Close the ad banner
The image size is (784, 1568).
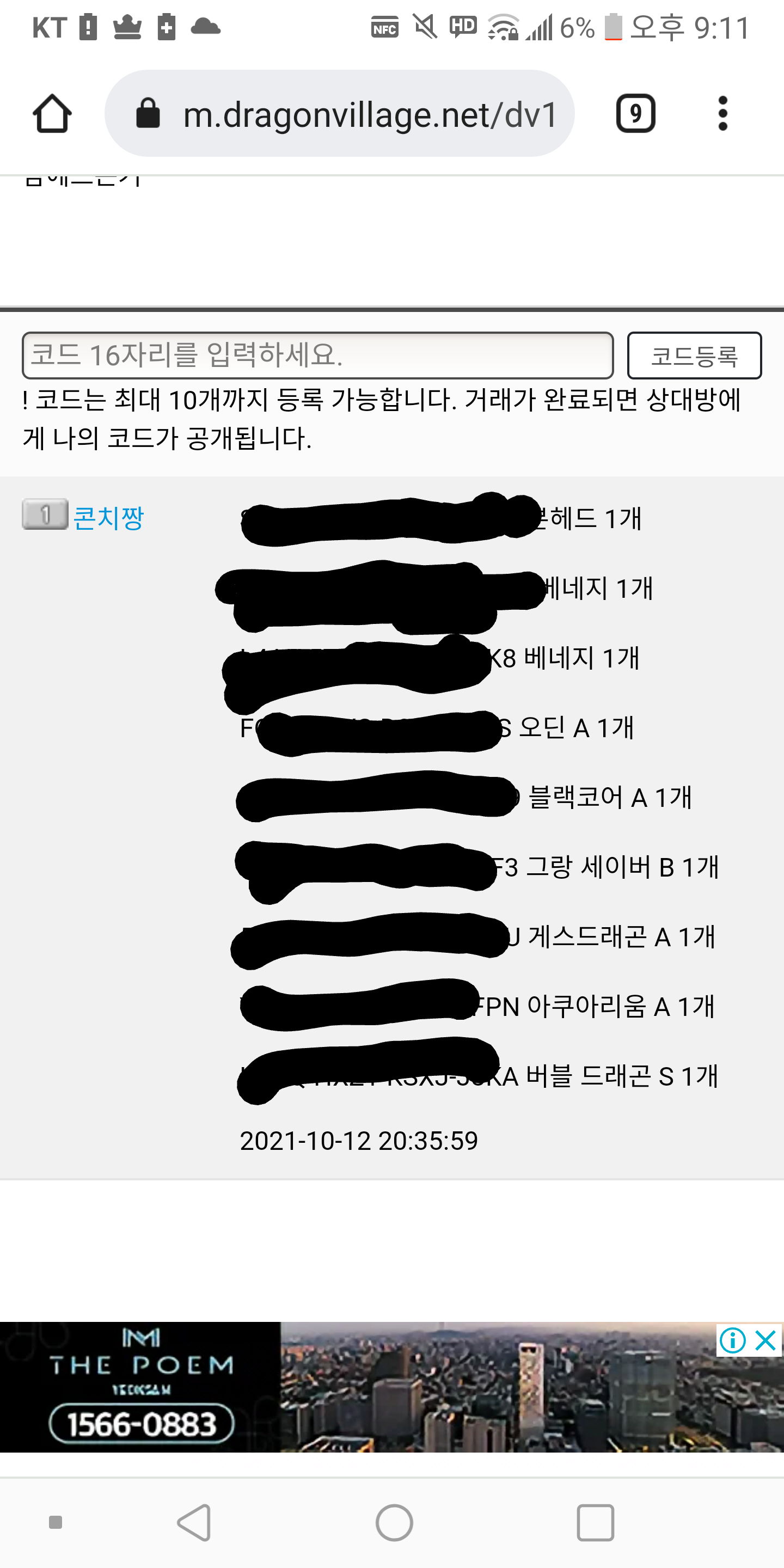[765, 1340]
